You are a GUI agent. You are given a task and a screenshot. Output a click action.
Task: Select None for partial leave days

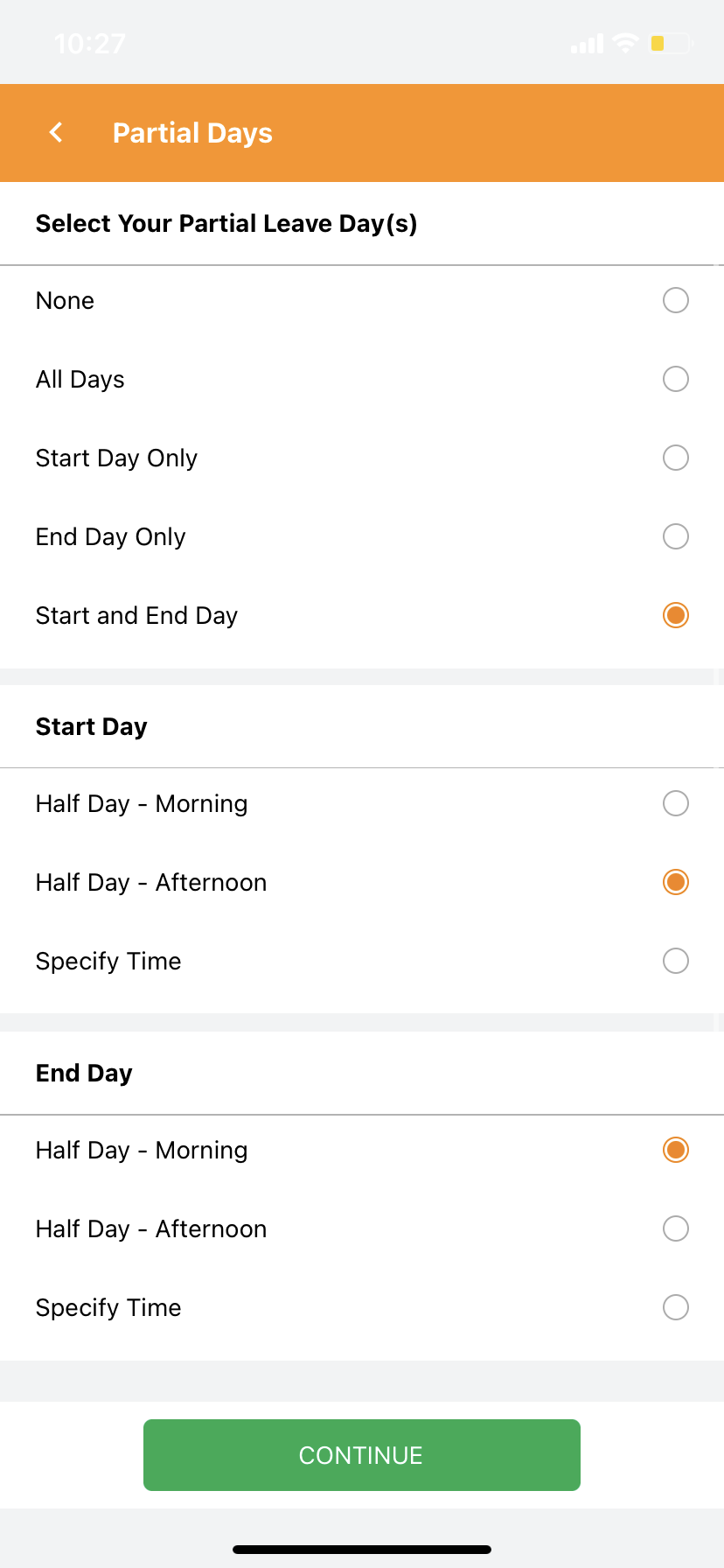[x=675, y=300]
